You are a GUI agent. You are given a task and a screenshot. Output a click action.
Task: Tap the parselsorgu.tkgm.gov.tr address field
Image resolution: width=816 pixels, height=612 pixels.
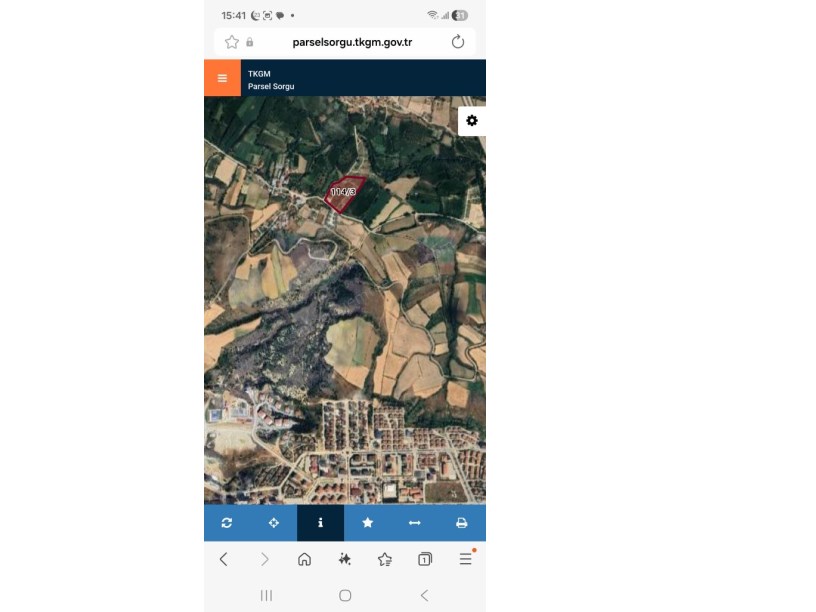(351, 42)
